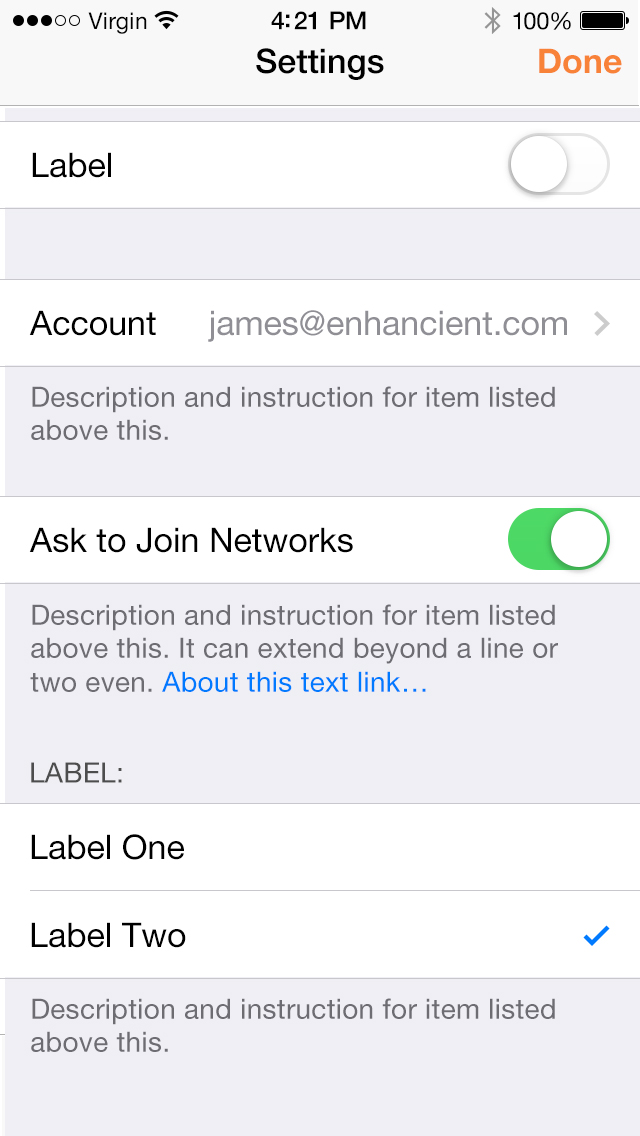Disable Ask to Join Networks
640x1136 pixels.
pyautogui.click(x=558, y=540)
